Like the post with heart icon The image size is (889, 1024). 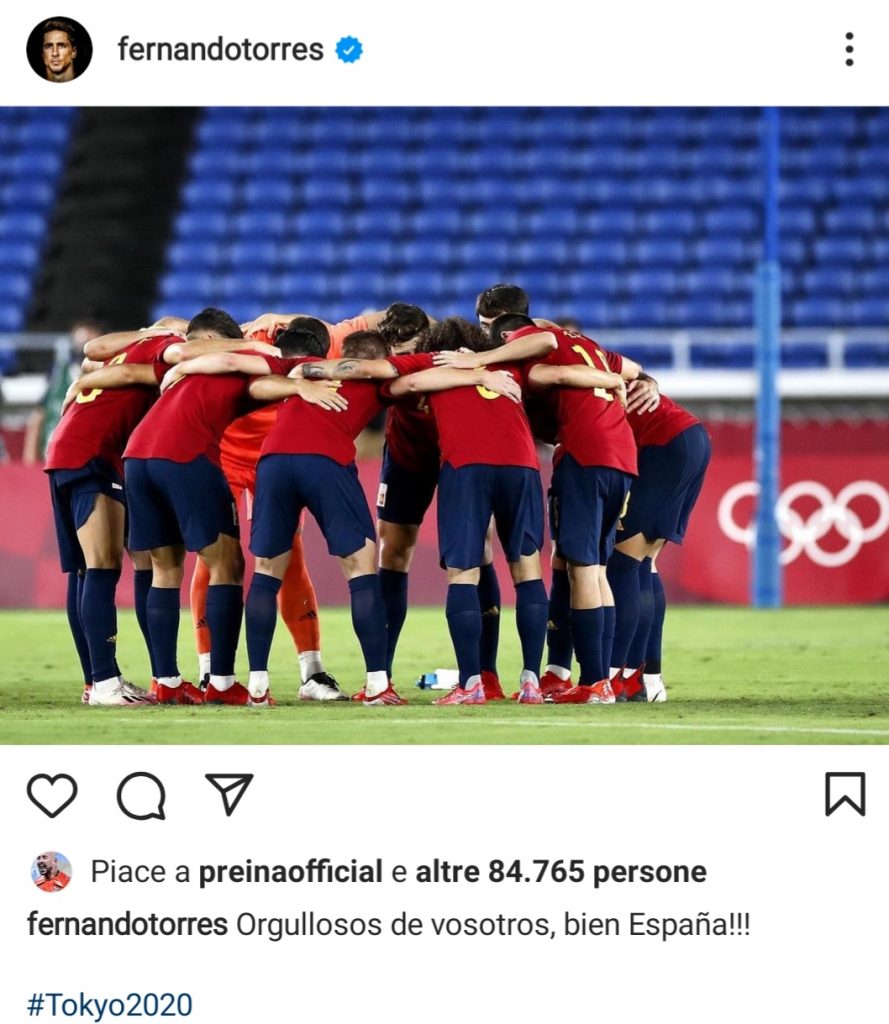pyautogui.click(x=52, y=795)
